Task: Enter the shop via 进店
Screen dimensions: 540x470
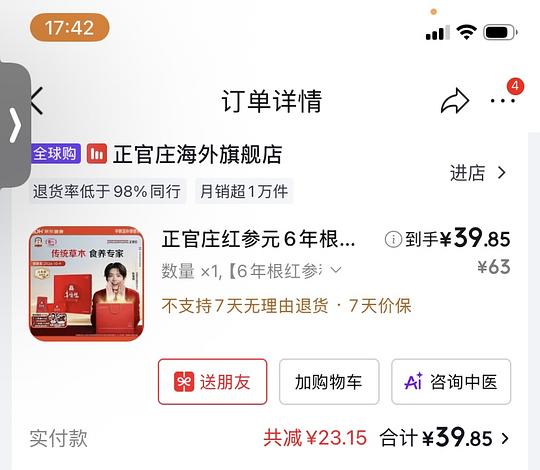Action: (478, 173)
